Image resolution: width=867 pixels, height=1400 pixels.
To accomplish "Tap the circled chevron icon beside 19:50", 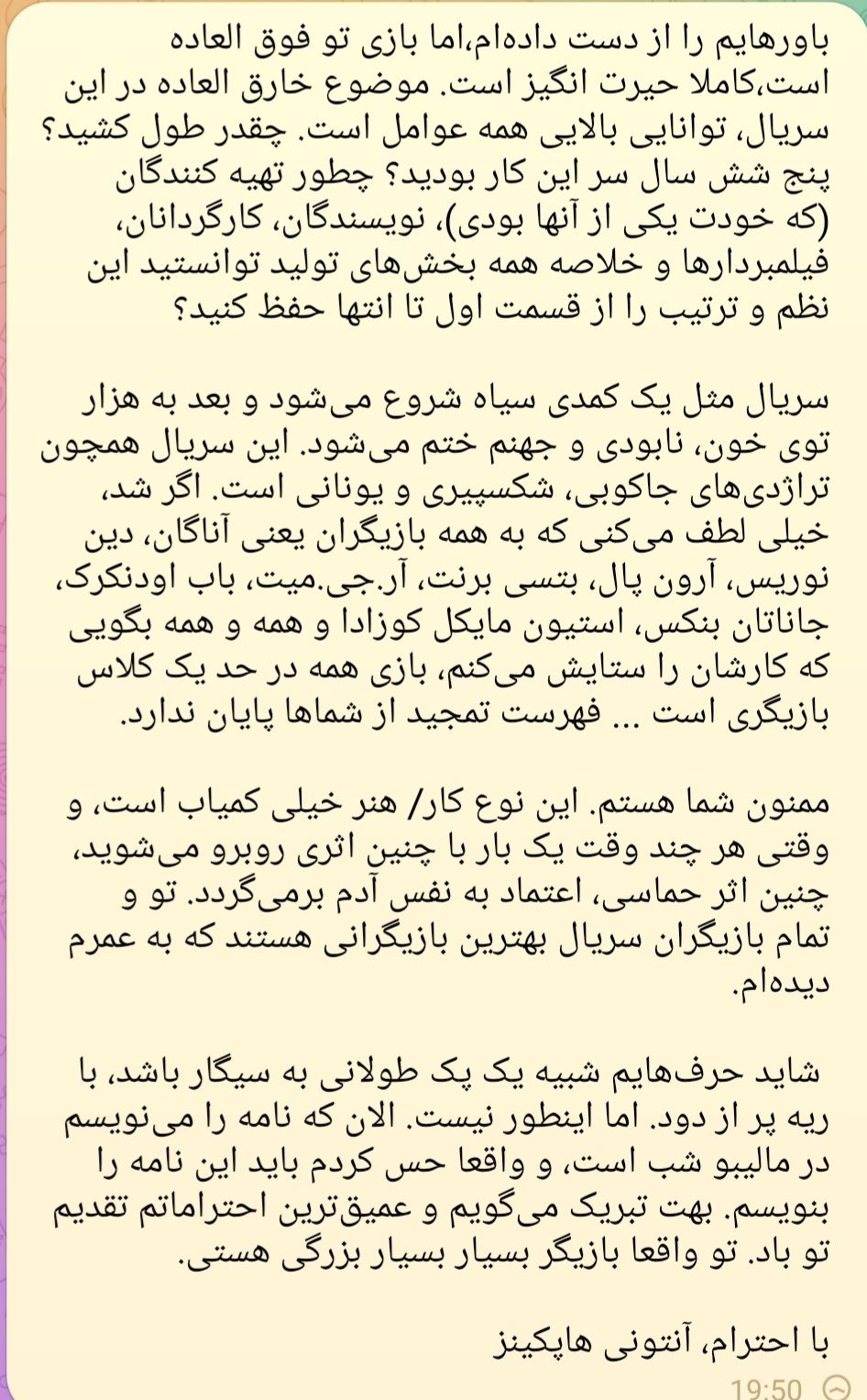I will click(x=836, y=1388).
